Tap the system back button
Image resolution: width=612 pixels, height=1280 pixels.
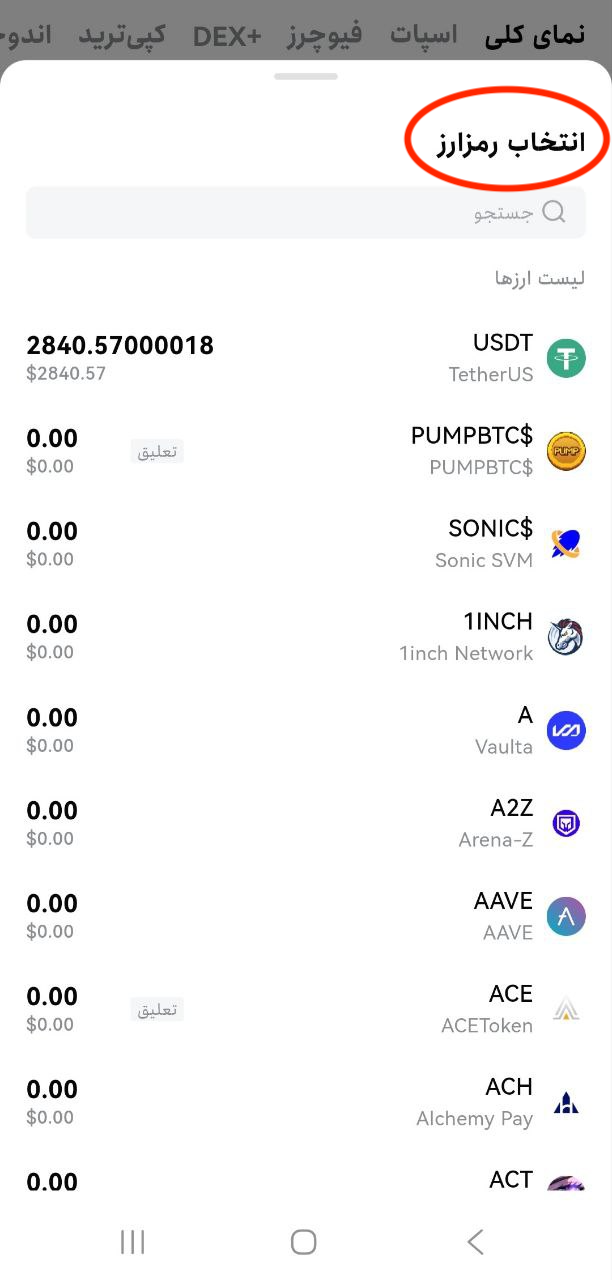click(475, 1242)
